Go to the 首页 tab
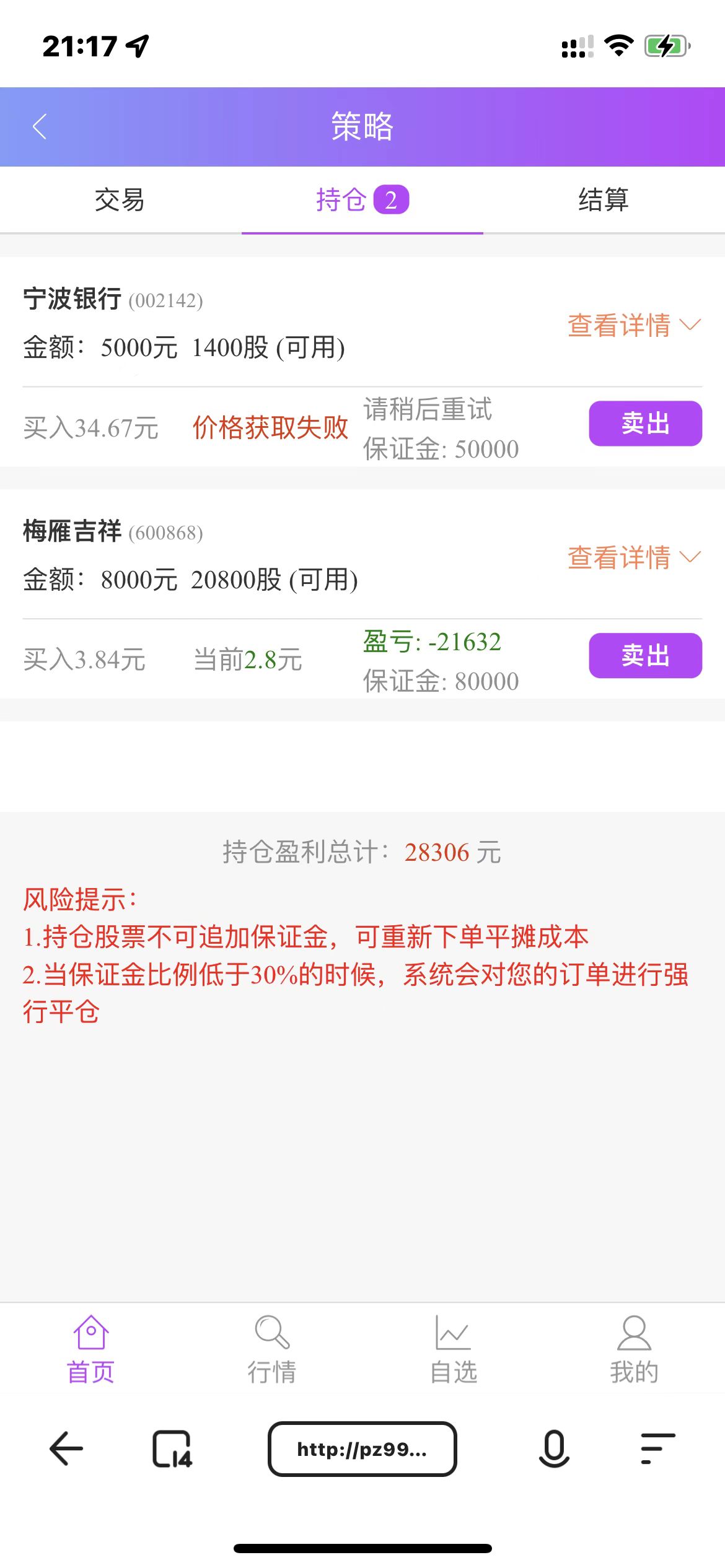Viewport: 725px width, 1568px height. pyautogui.click(x=91, y=1350)
